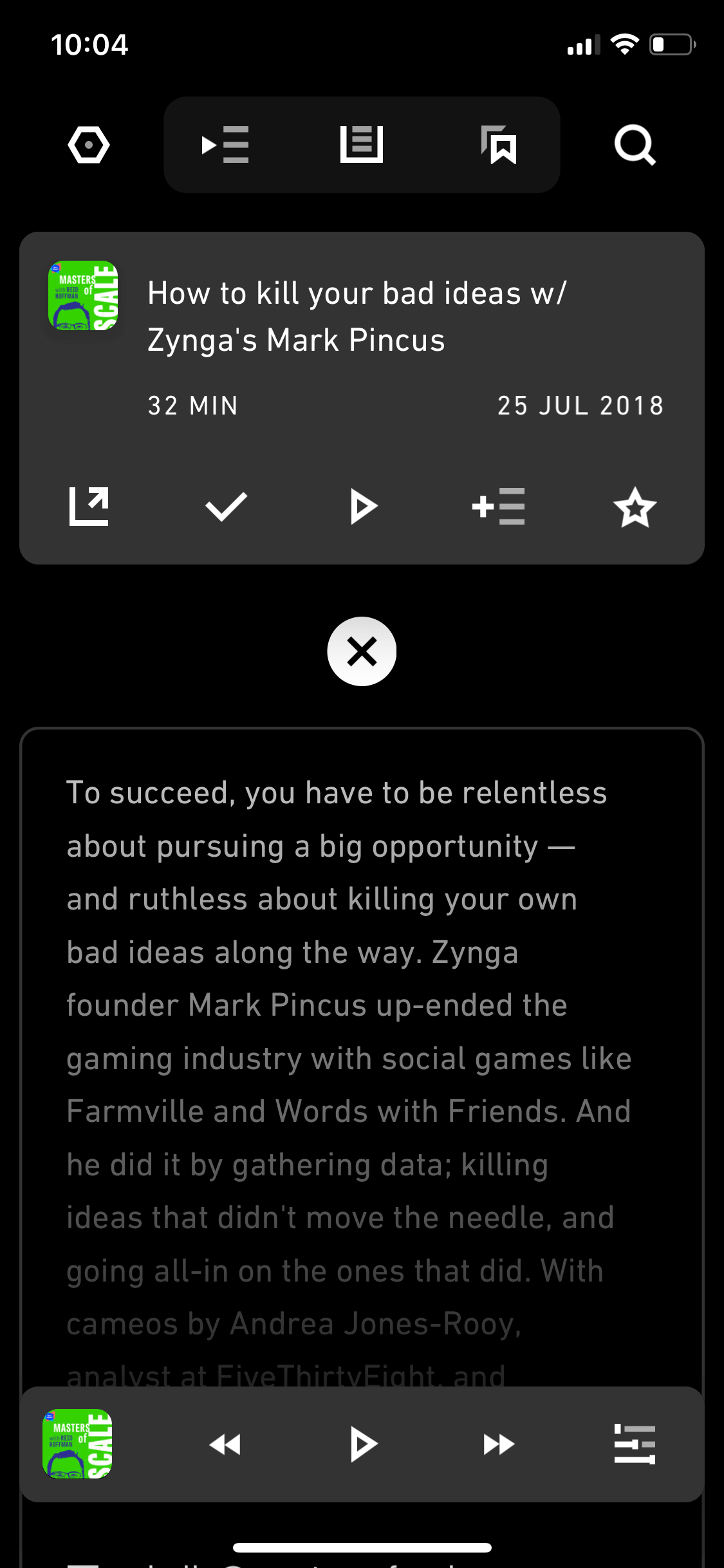Tap play in the bottom mini player
This screenshot has width=724, height=1568.
(x=363, y=1444)
